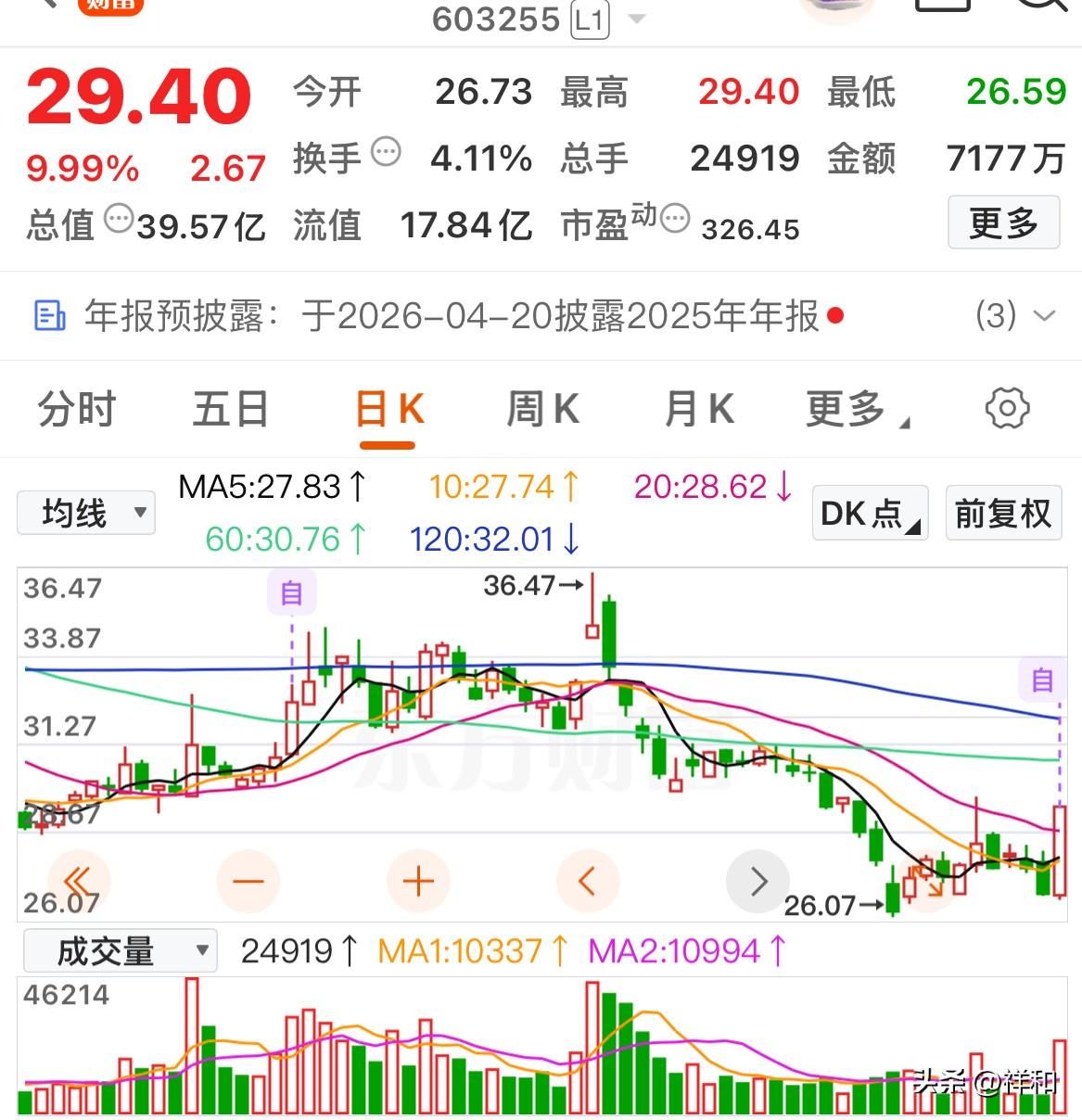Step to previous candles with left arrow

(588, 882)
